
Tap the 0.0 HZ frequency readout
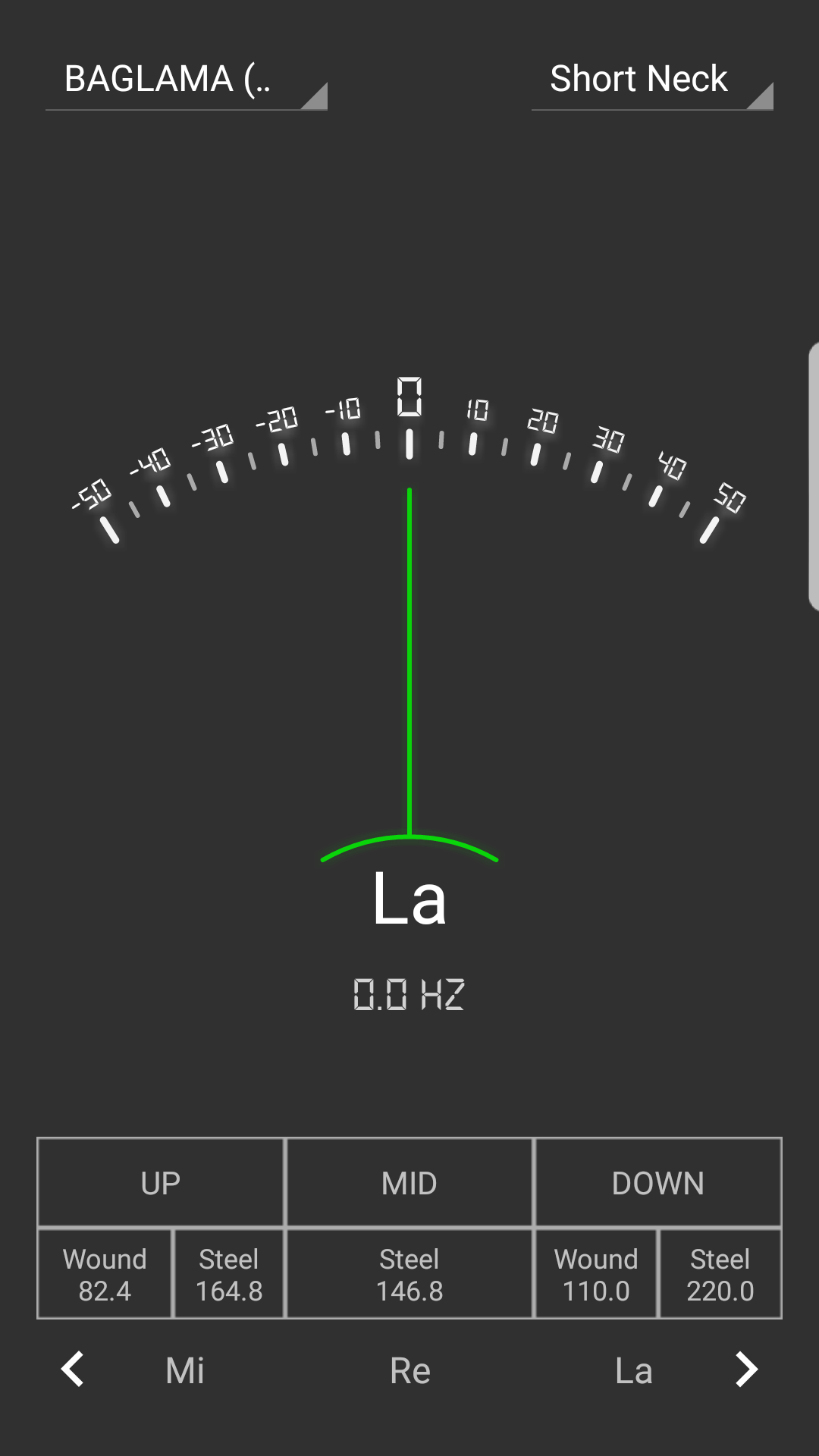tap(409, 996)
